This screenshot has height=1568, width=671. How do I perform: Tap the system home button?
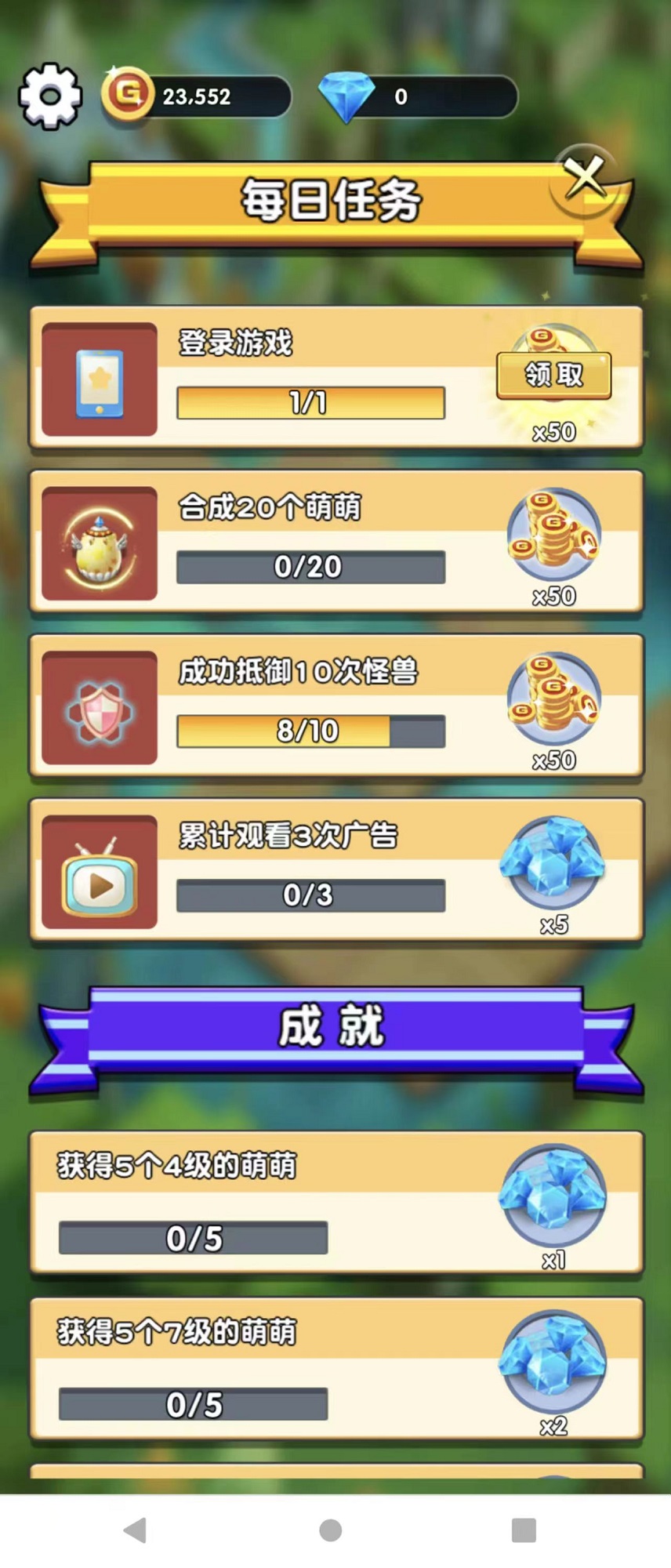(331, 1530)
